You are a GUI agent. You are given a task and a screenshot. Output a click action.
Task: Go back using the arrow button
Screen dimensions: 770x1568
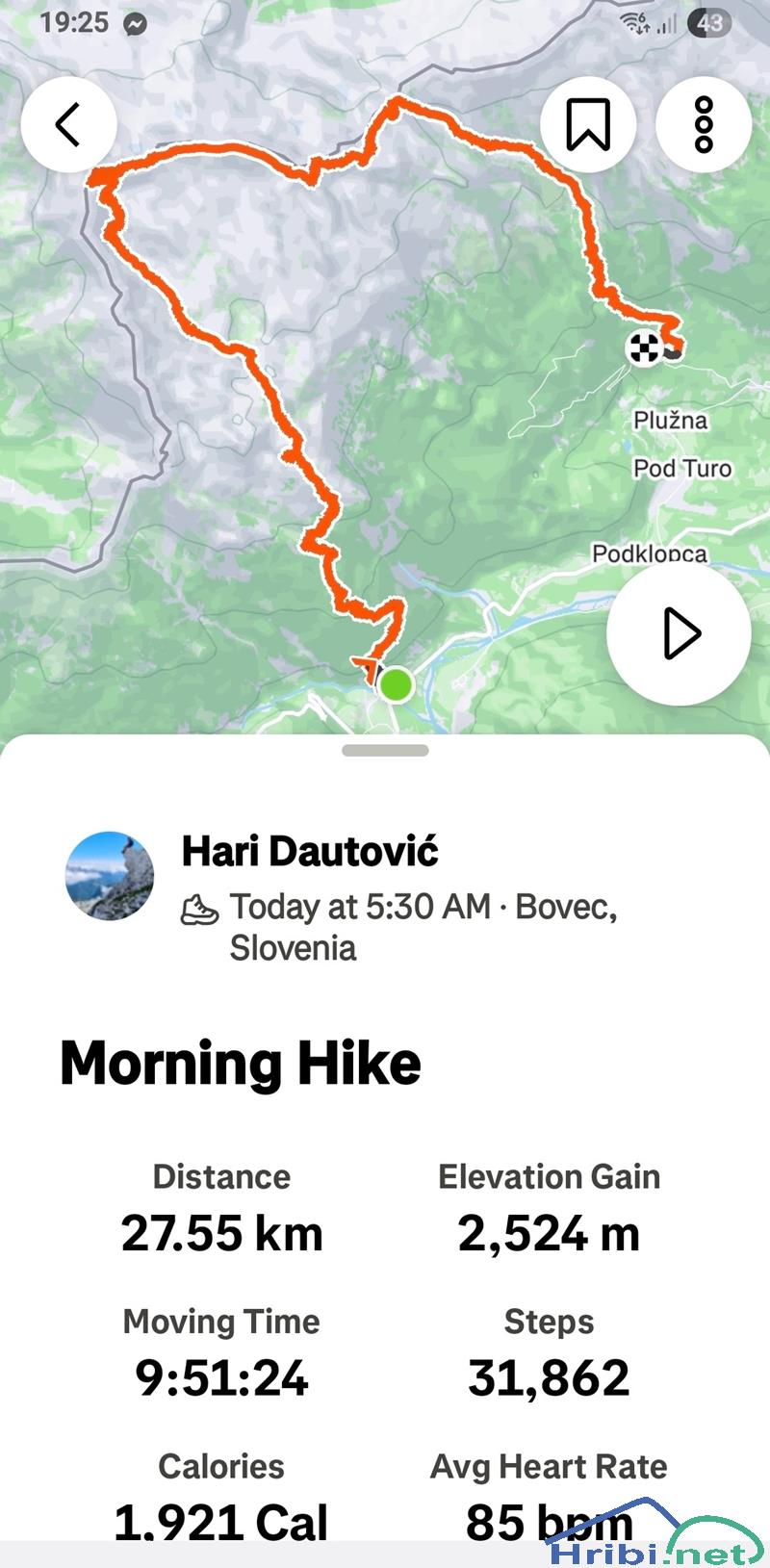(x=68, y=125)
